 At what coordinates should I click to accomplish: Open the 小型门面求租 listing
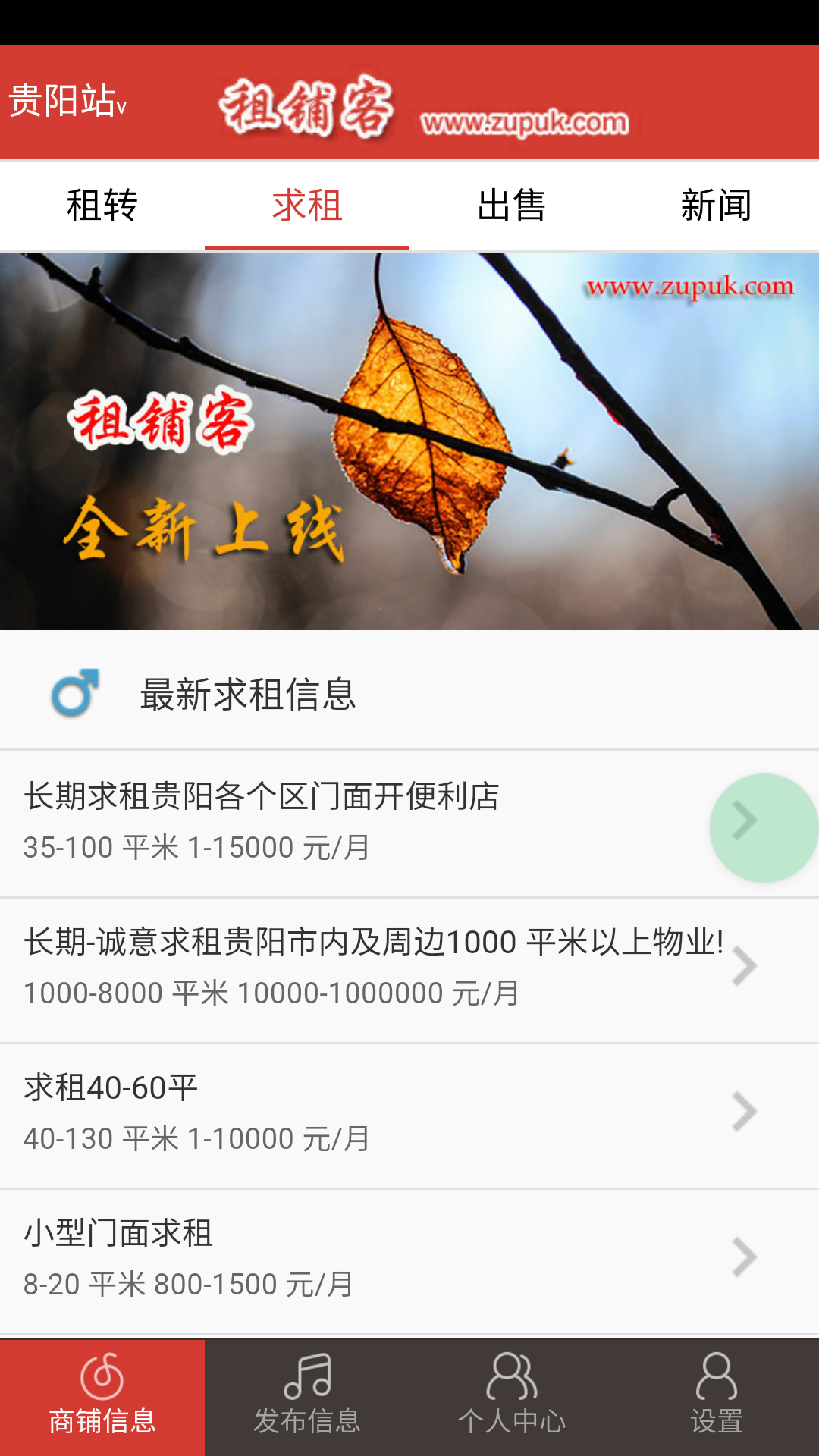[x=379, y=1260]
